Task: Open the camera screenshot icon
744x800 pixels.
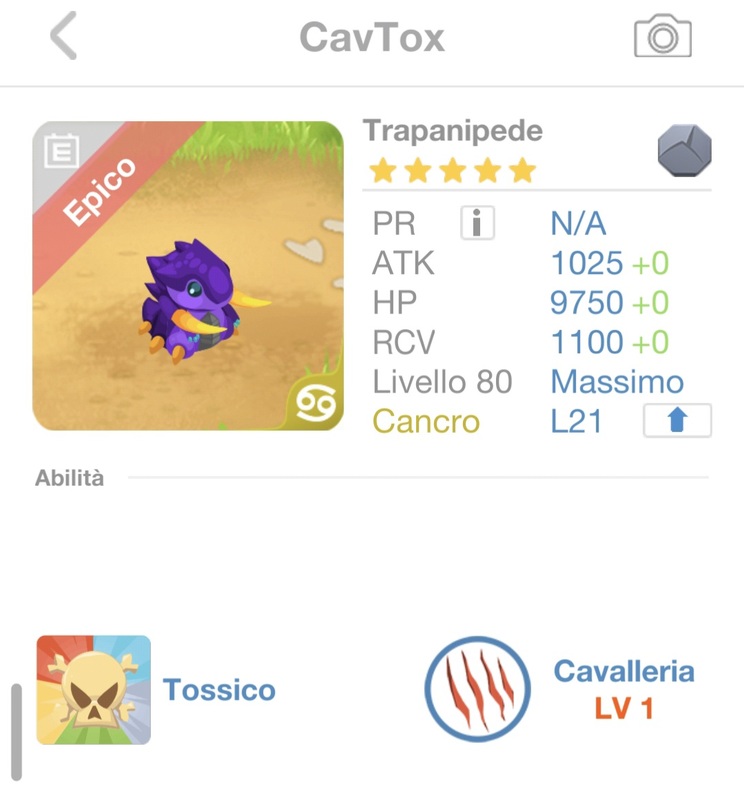Action: coord(663,37)
